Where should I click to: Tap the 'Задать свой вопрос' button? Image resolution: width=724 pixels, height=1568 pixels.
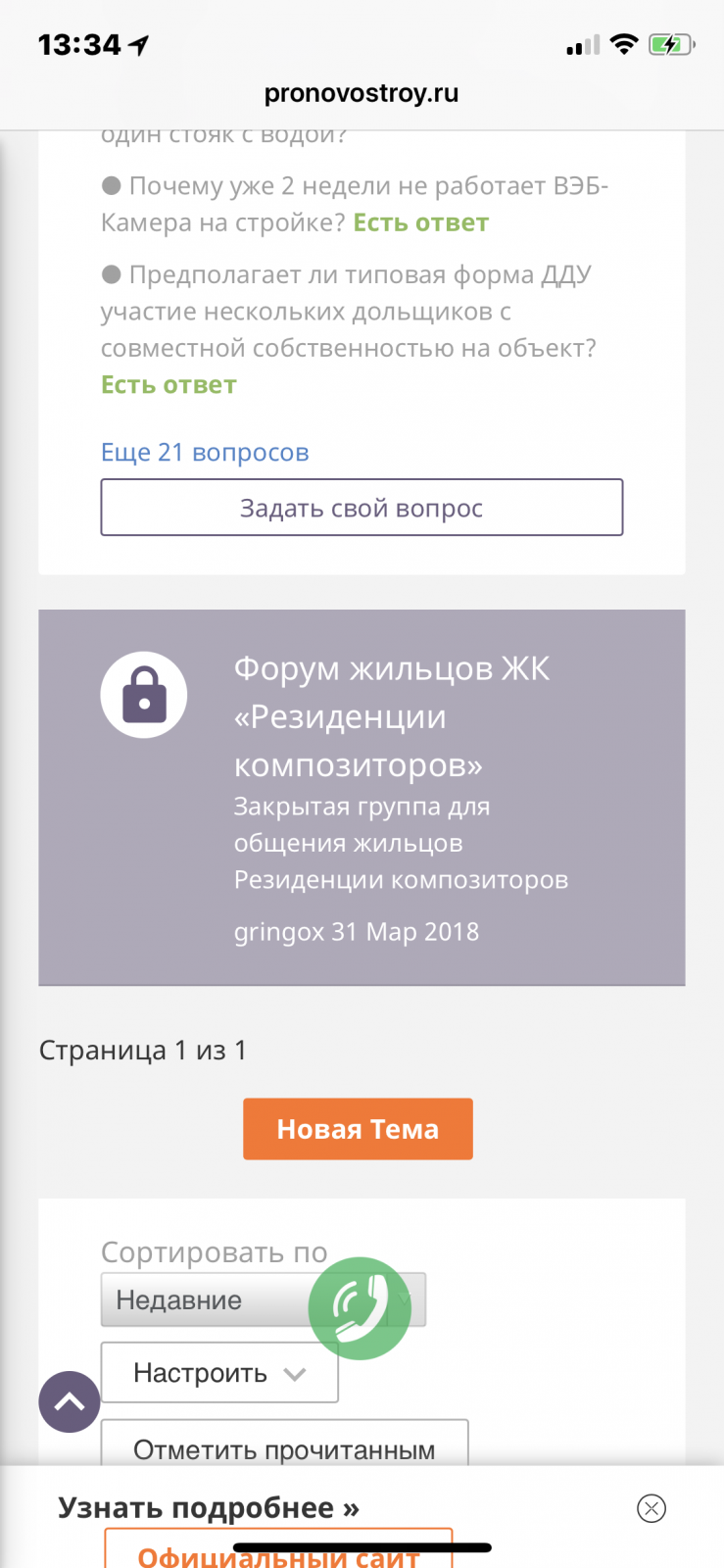362,508
